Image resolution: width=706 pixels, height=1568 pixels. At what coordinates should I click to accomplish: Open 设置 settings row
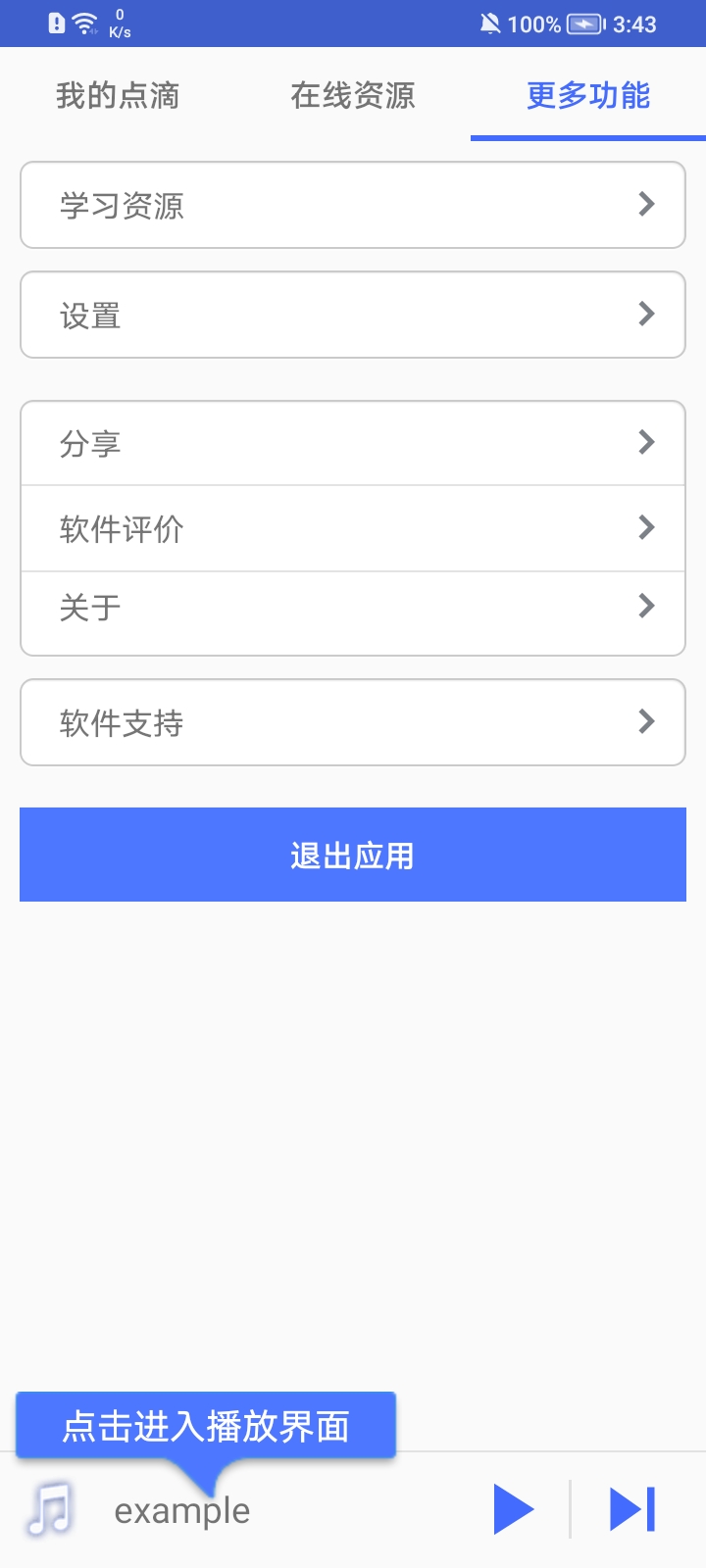pyautogui.click(x=353, y=315)
